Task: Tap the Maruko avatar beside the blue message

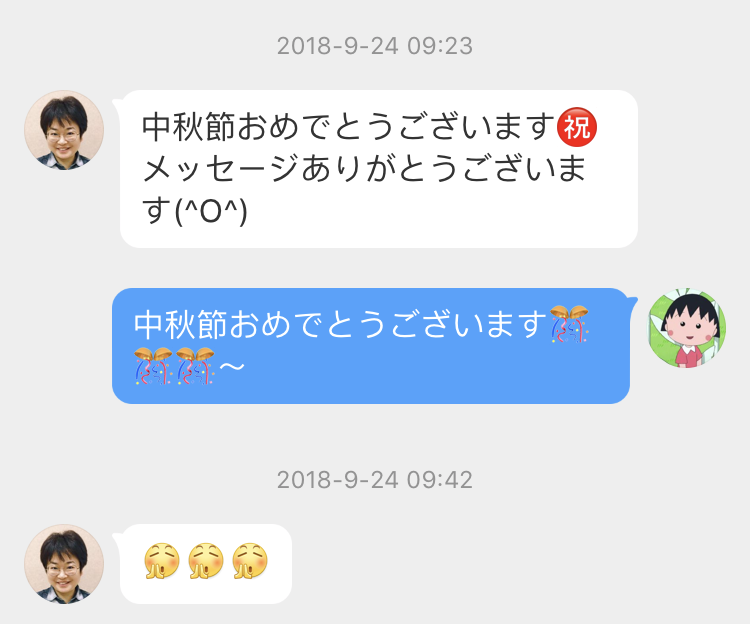Action: coord(686,328)
